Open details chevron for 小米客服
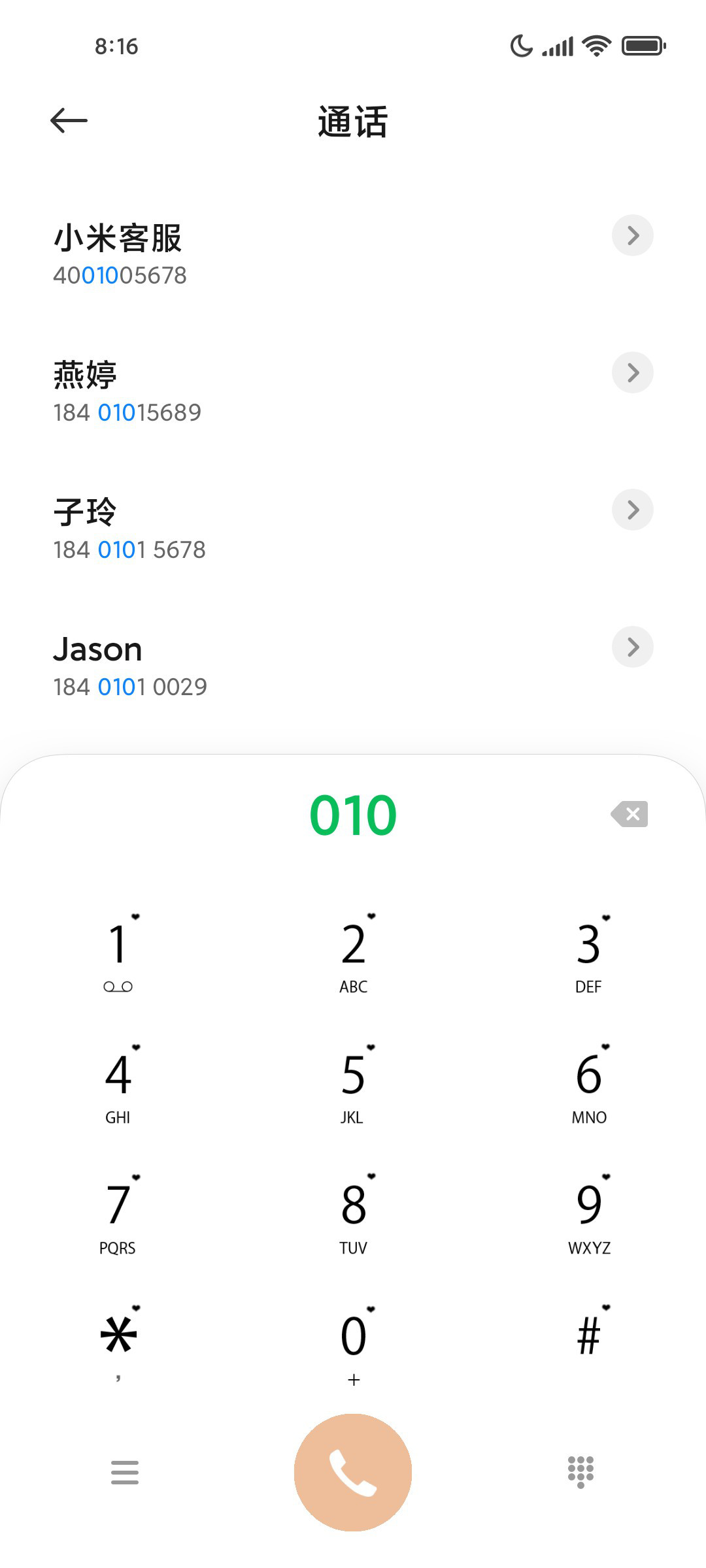The height and width of the screenshot is (1568, 706). [x=633, y=235]
